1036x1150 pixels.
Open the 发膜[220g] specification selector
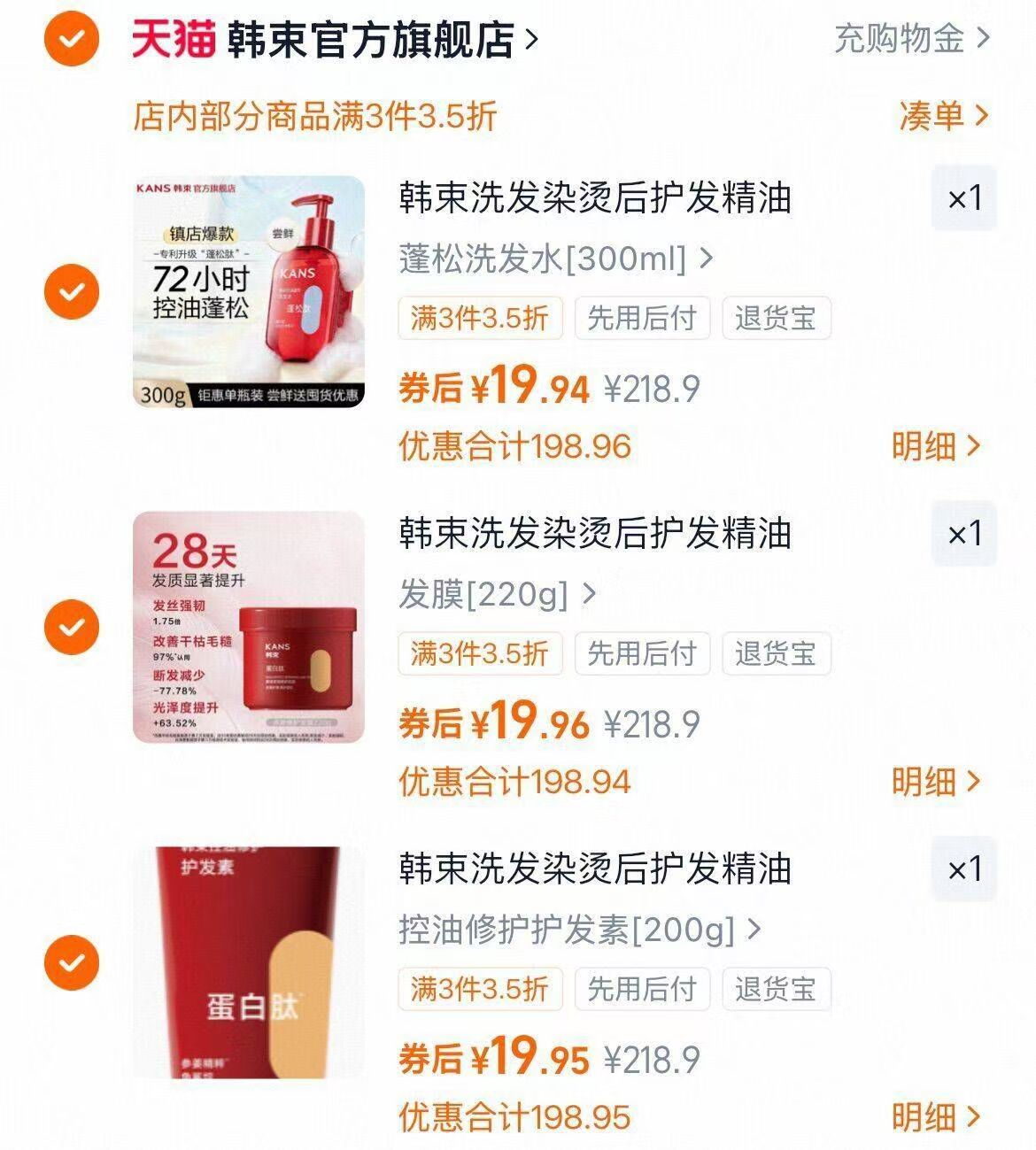point(491,593)
